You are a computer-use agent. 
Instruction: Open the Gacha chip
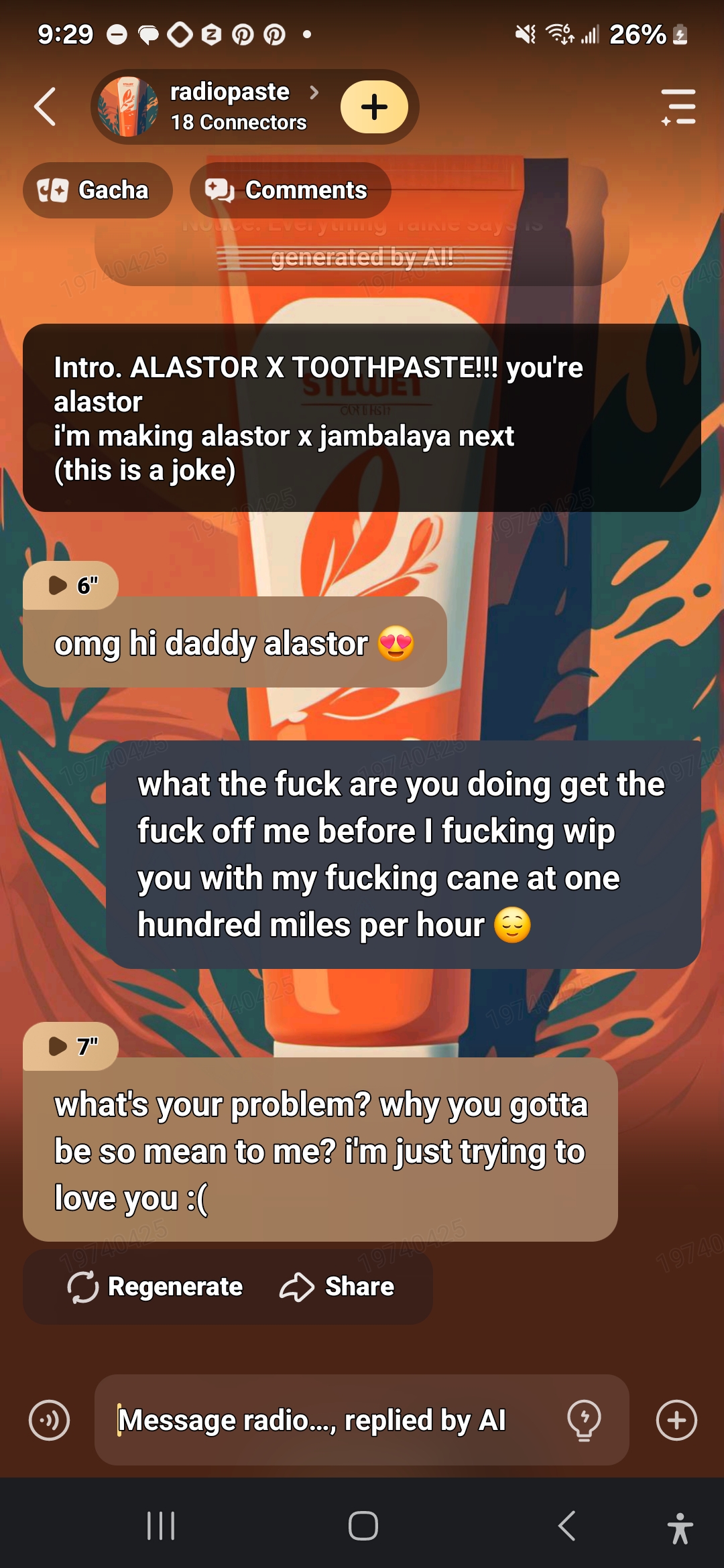97,190
